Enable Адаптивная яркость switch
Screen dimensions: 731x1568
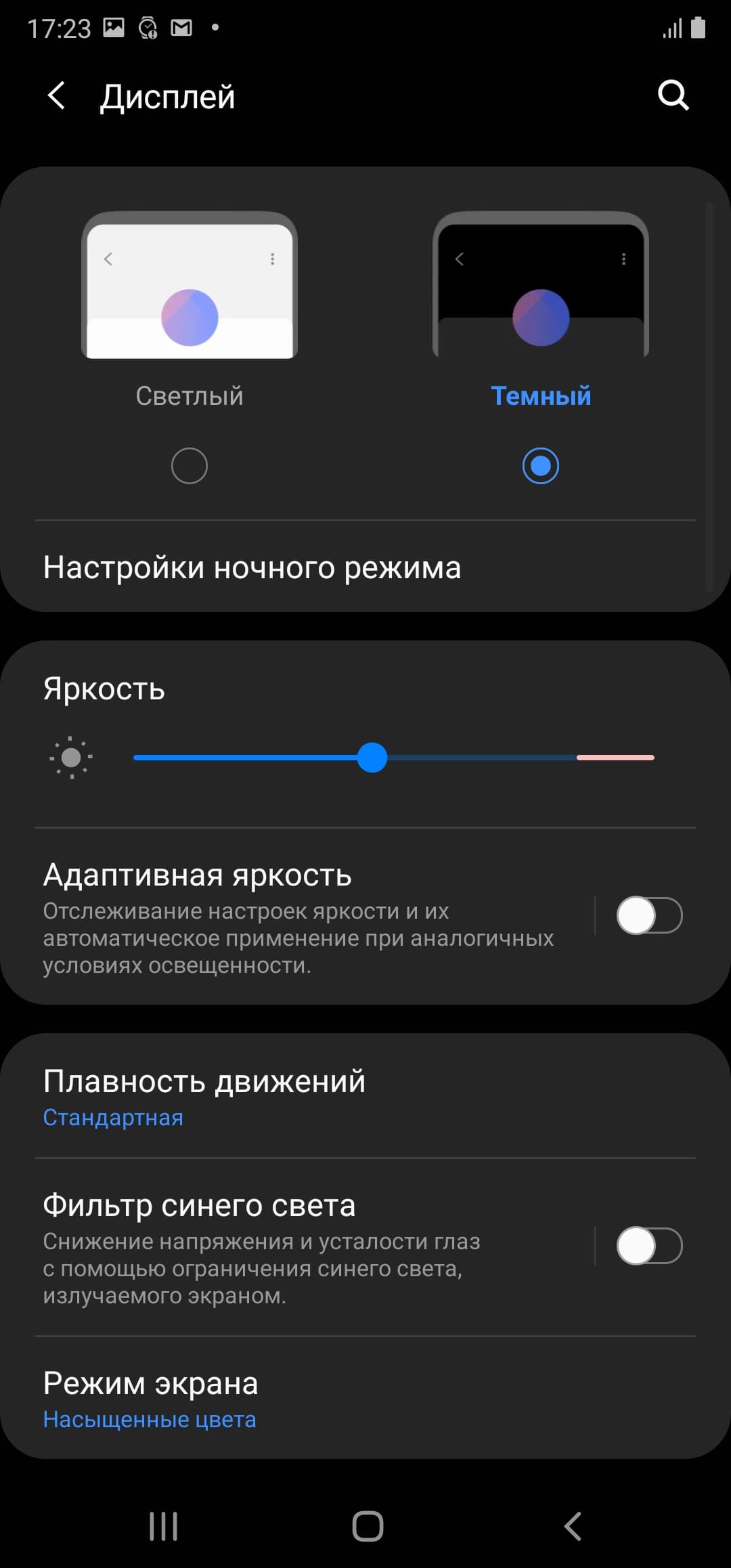point(648,915)
